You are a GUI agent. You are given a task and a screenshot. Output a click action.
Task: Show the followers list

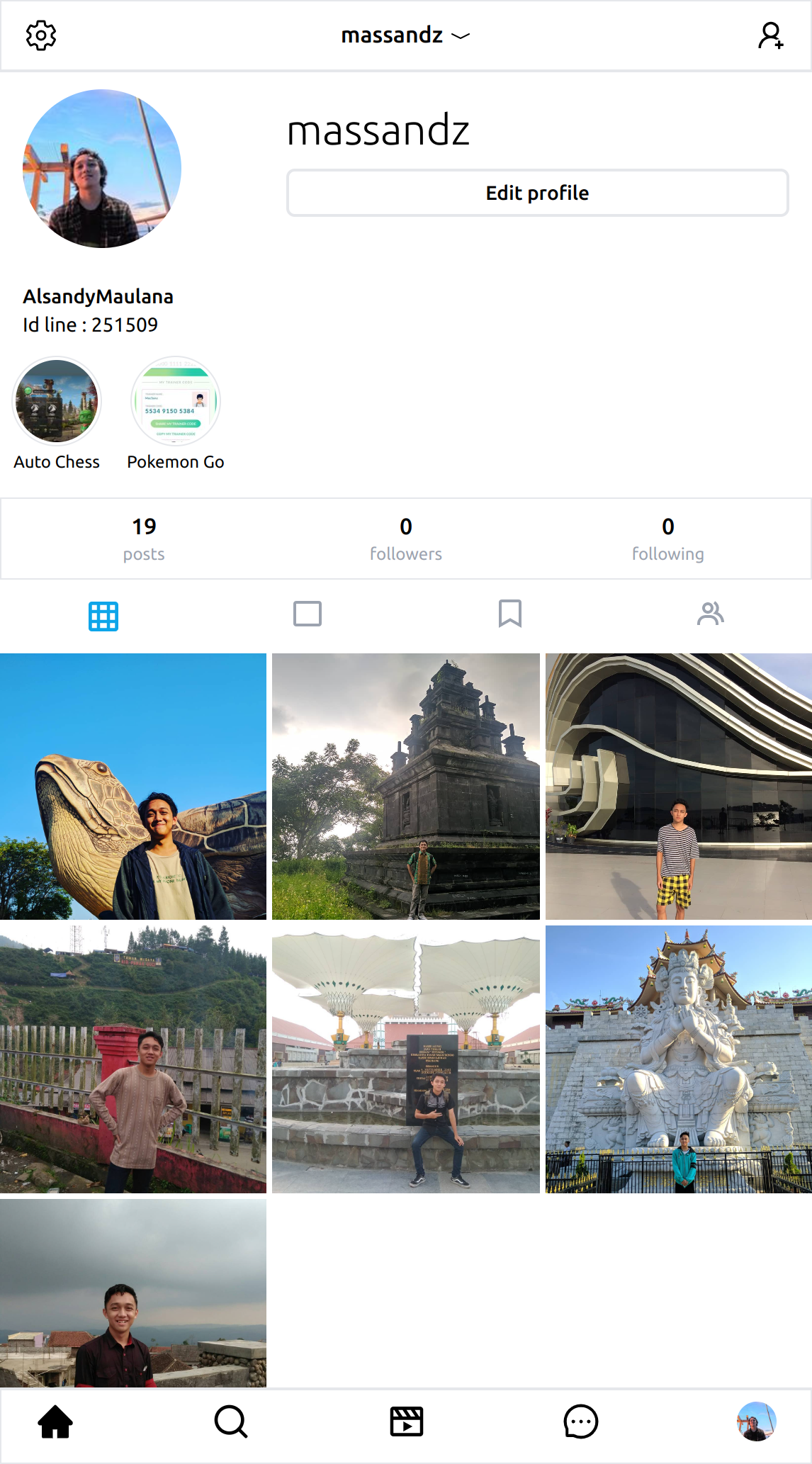tap(406, 539)
